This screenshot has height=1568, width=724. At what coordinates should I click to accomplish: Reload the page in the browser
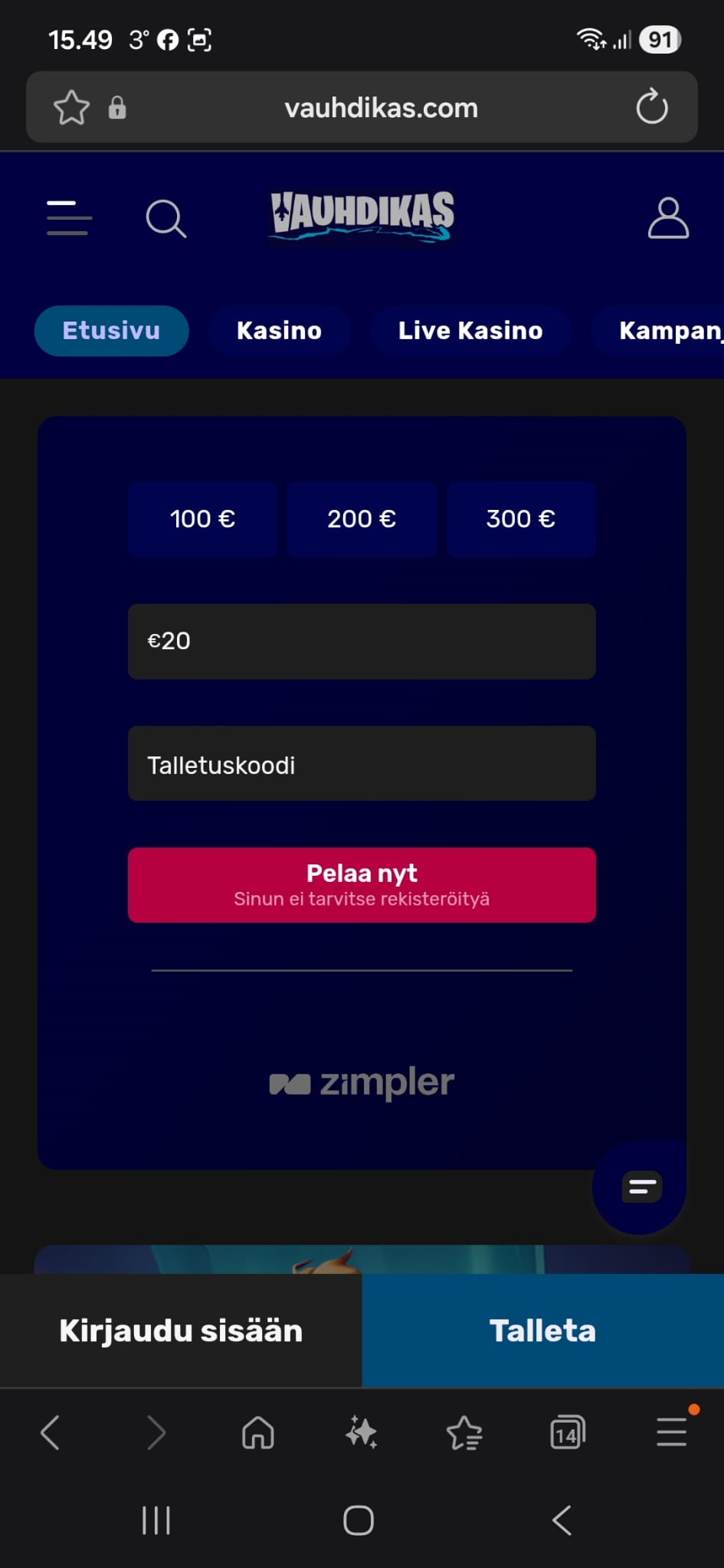[651, 107]
